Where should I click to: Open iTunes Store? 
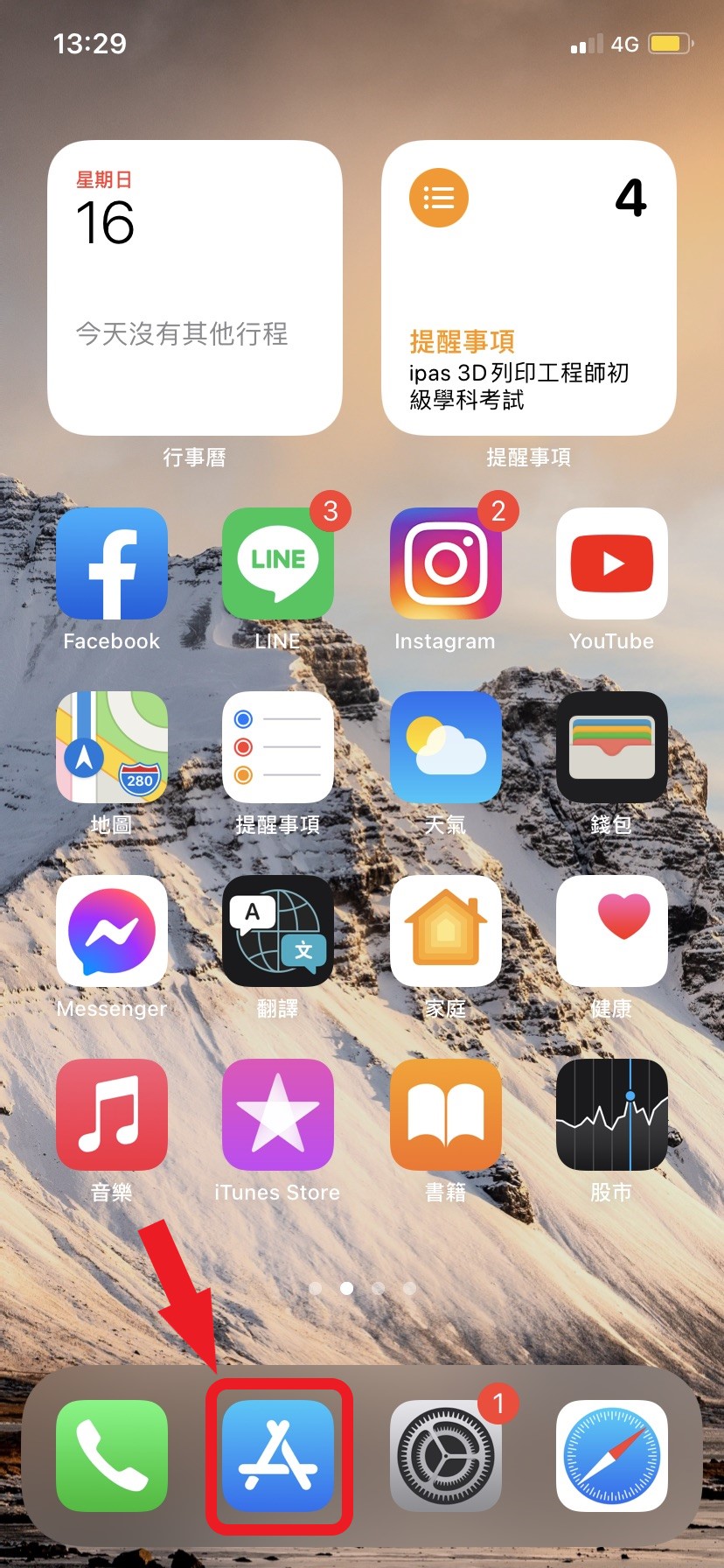click(x=278, y=1115)
